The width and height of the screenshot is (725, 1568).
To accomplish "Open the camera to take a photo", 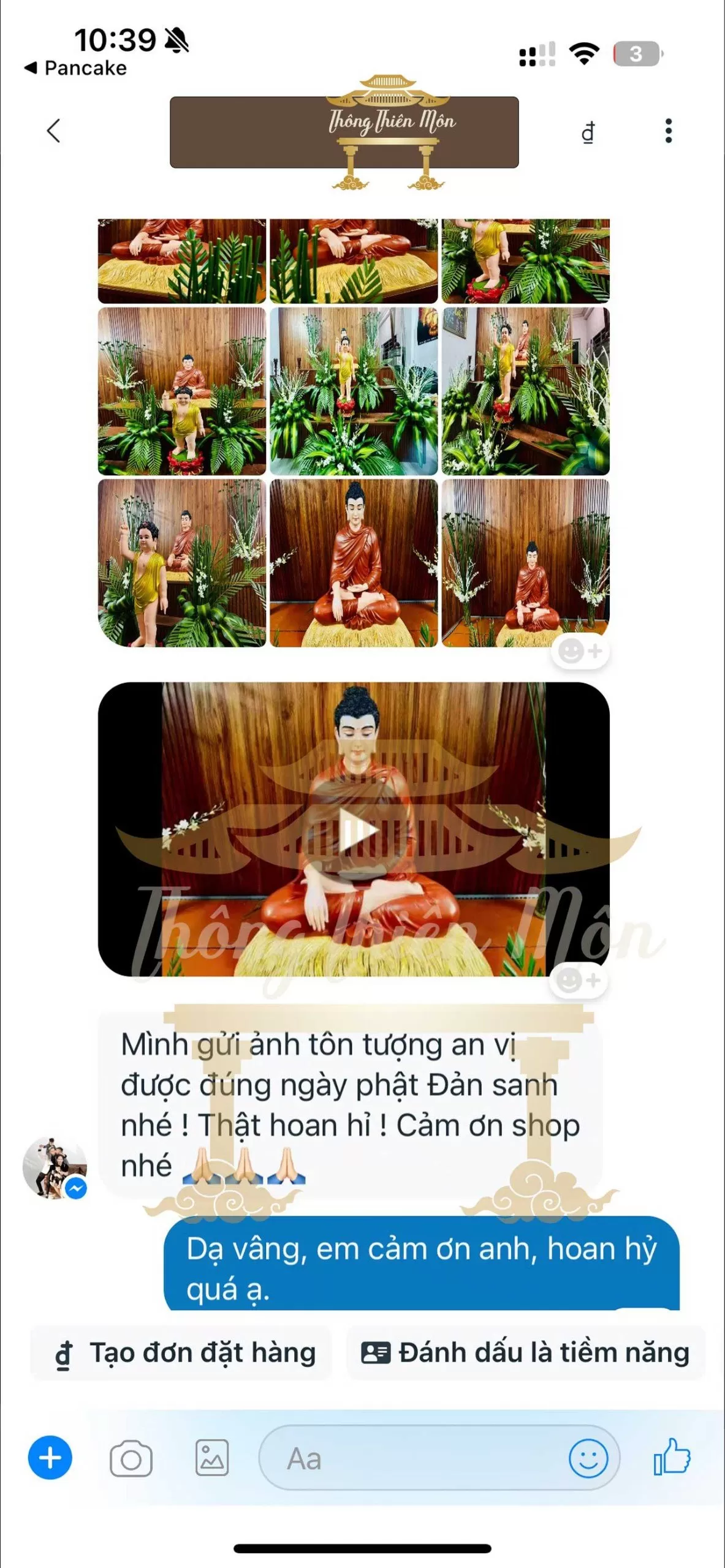I will [131, 1458].
